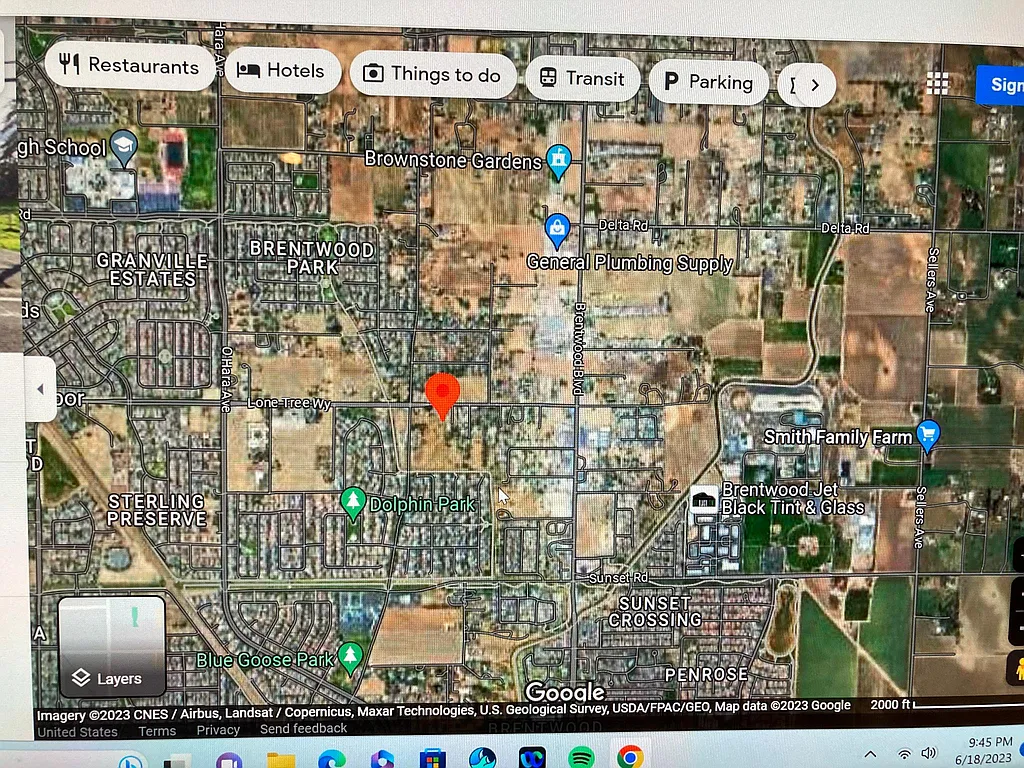Tap the Things to do chip
Screen dimensions: 1024x768
[x=432, y=74]
